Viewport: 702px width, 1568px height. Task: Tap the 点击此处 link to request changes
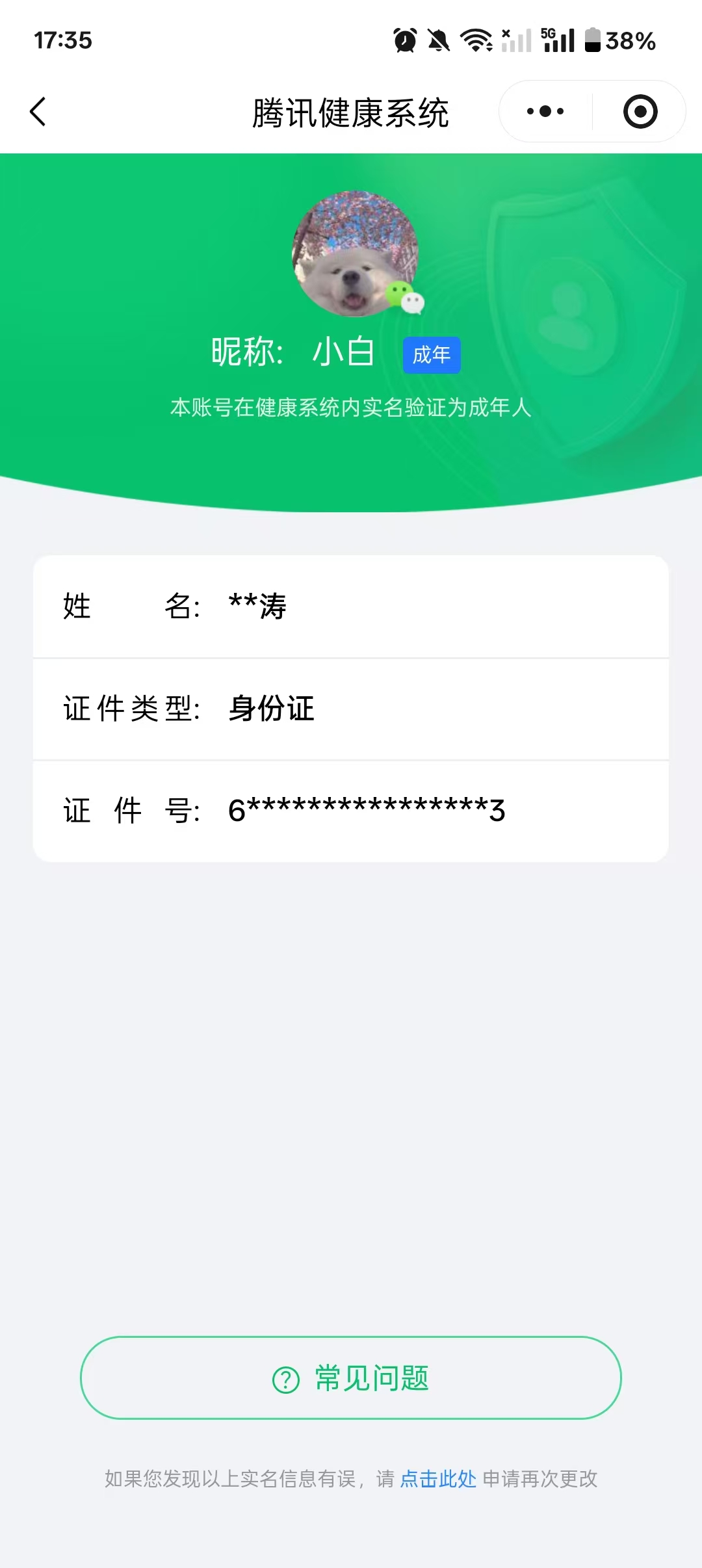point(438,1479)
